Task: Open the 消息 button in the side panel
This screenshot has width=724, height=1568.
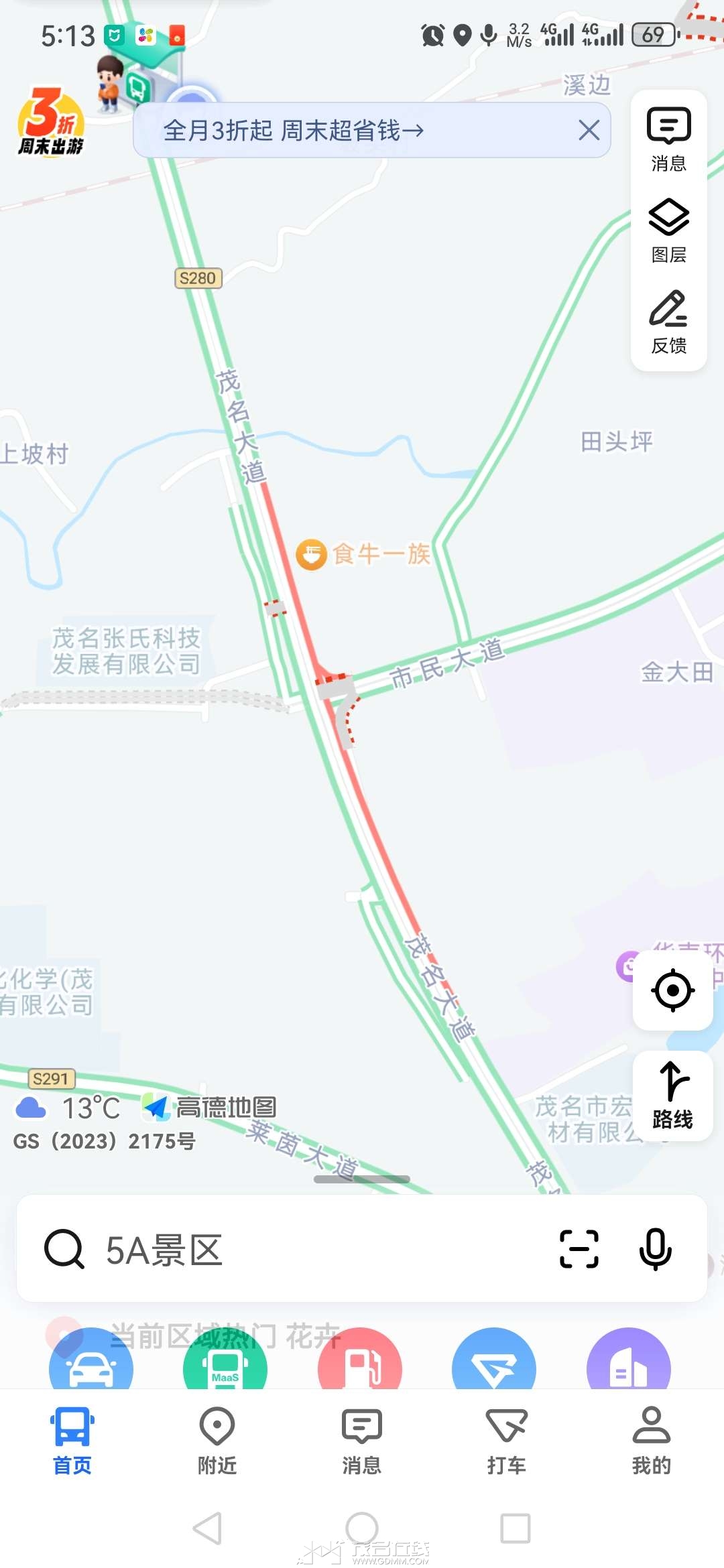Action: coord(668,139)
